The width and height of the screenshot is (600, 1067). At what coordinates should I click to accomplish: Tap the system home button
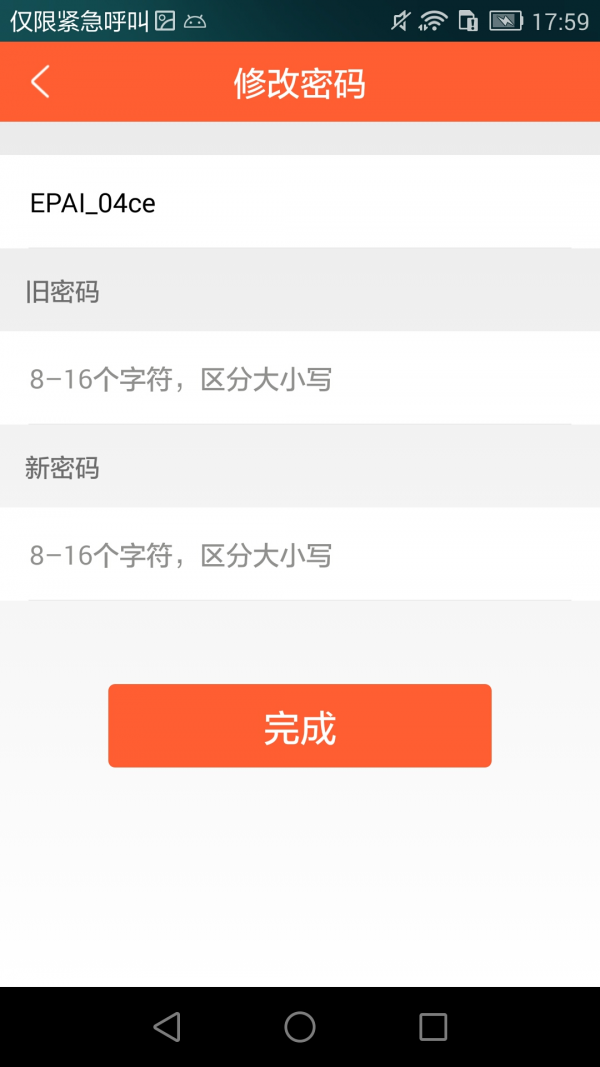tap(300, 1026)
